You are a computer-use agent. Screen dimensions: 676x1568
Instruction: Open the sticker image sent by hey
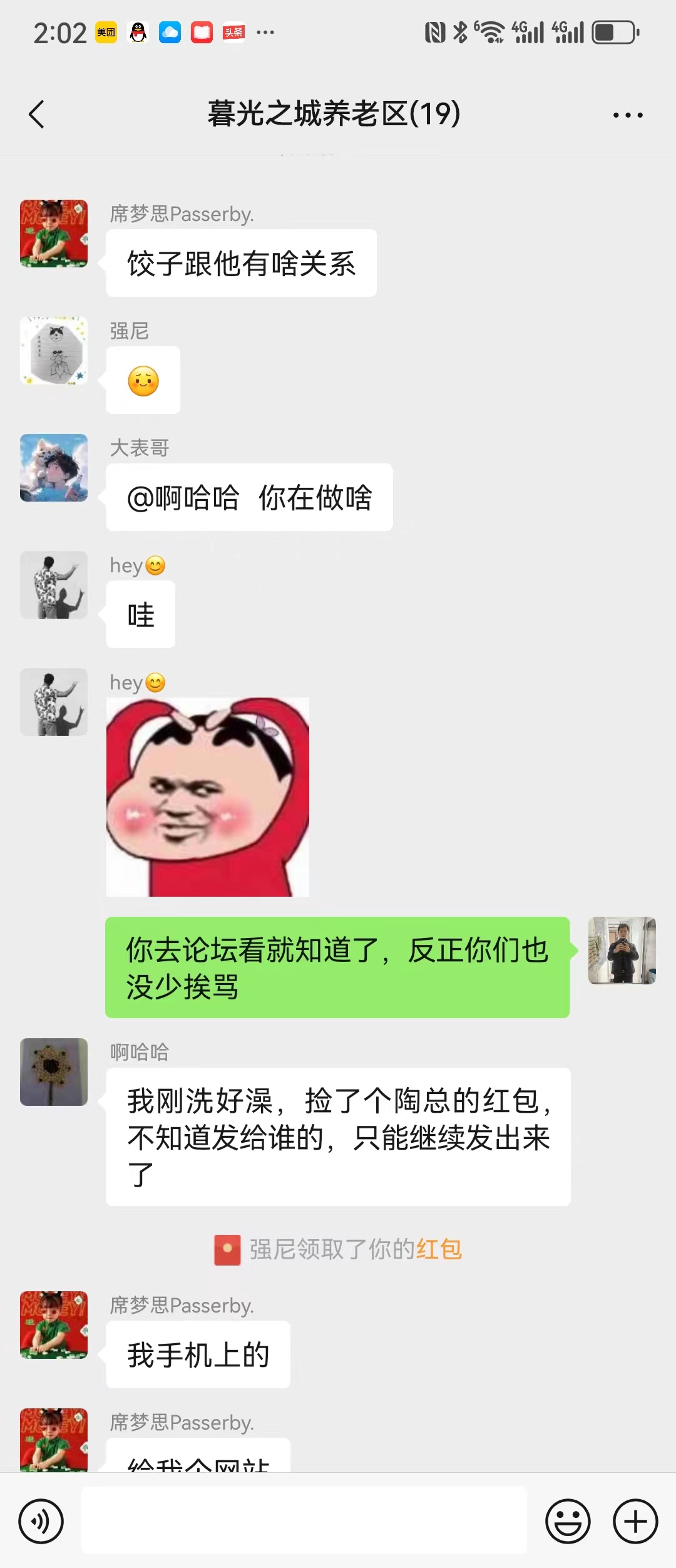208,797
